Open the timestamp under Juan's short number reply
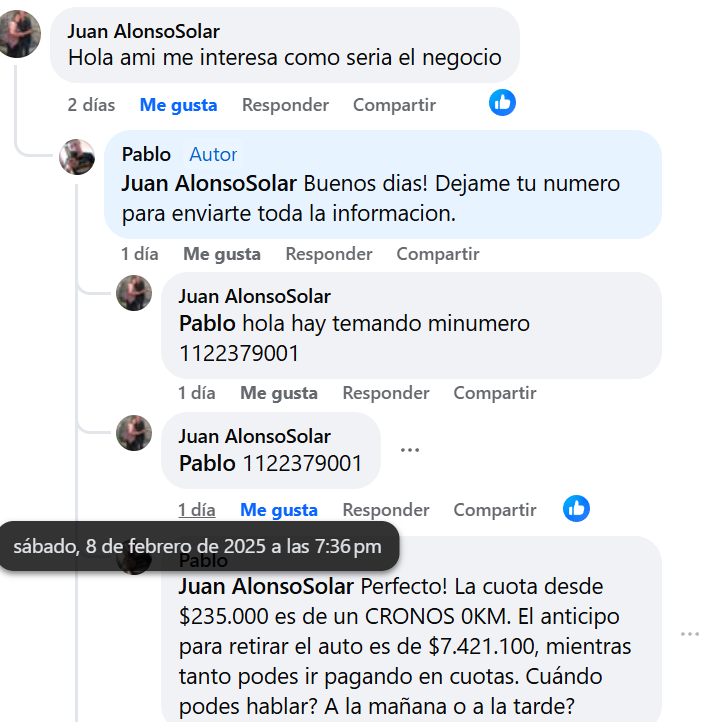721x722 pixels. [x=196, y=510]
